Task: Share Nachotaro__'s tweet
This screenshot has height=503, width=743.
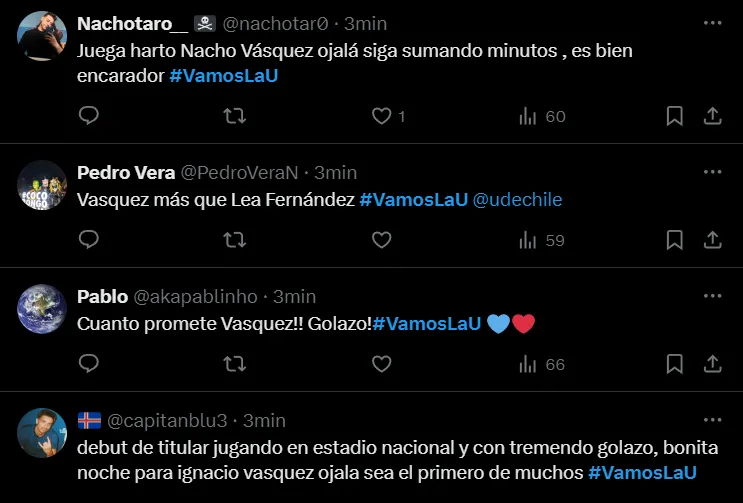Action: point(713,116)
